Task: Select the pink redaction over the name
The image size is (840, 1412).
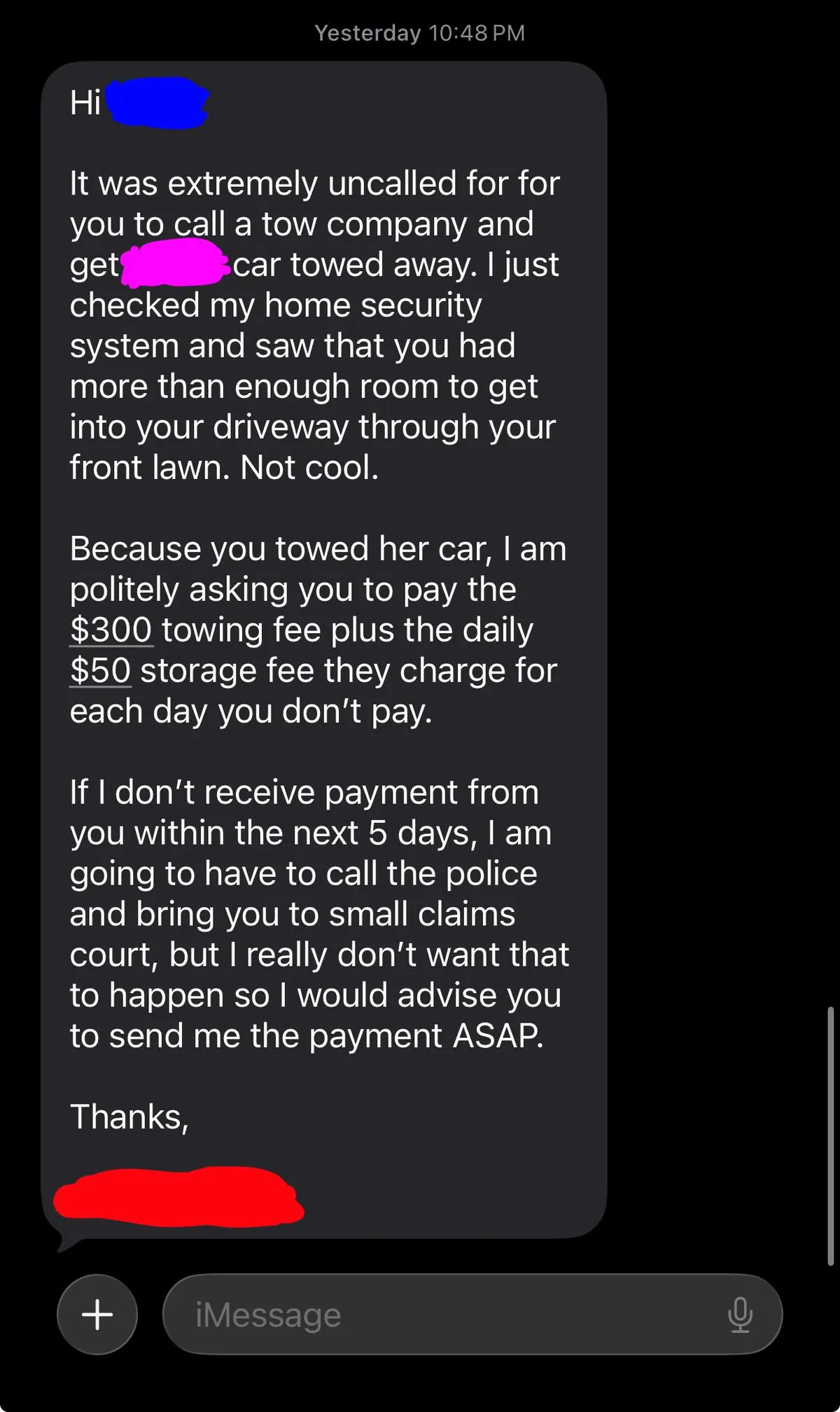Action: coord(175,265)
